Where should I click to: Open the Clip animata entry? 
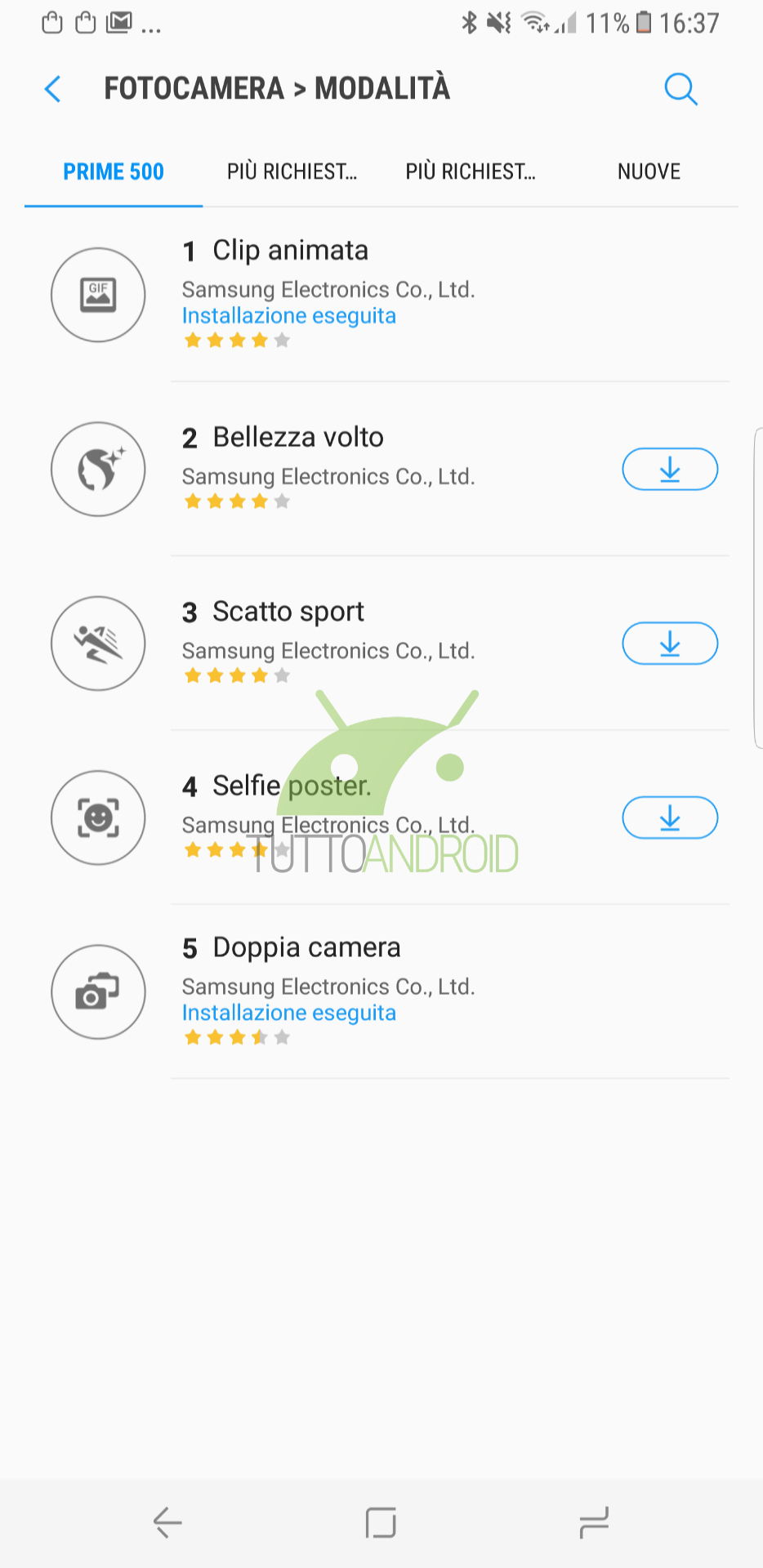tap(381, 295)
